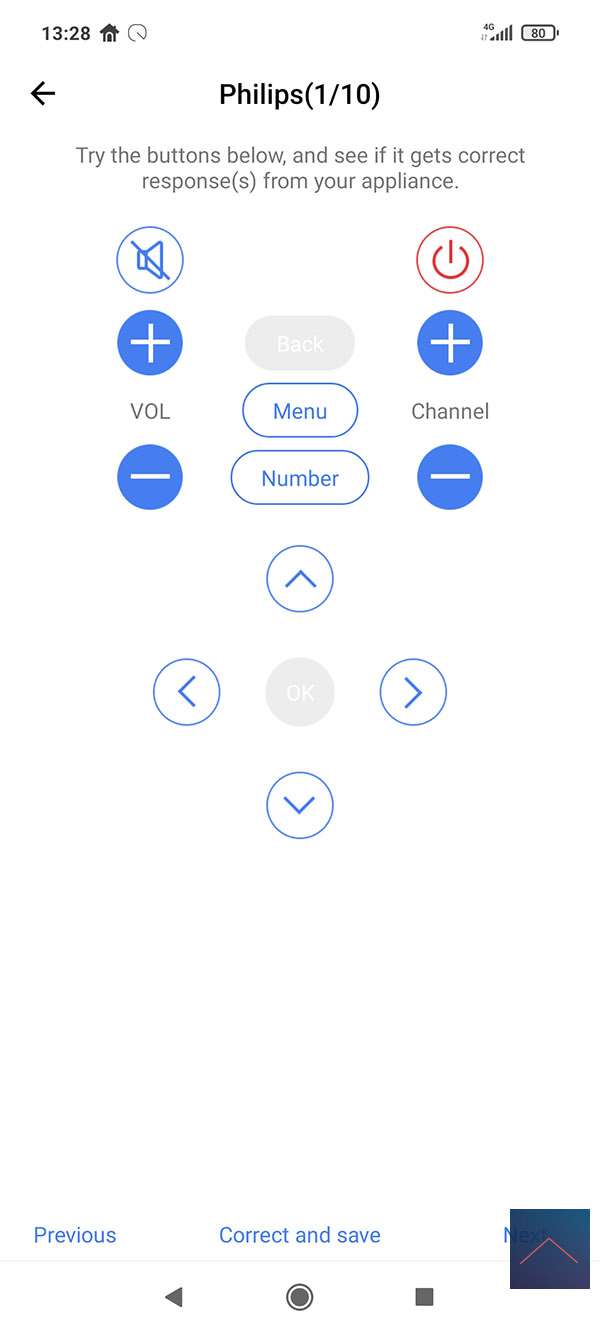600x1333 pixels.
Task: Tap the OK button in the d-pad
Action: [300, 692]
